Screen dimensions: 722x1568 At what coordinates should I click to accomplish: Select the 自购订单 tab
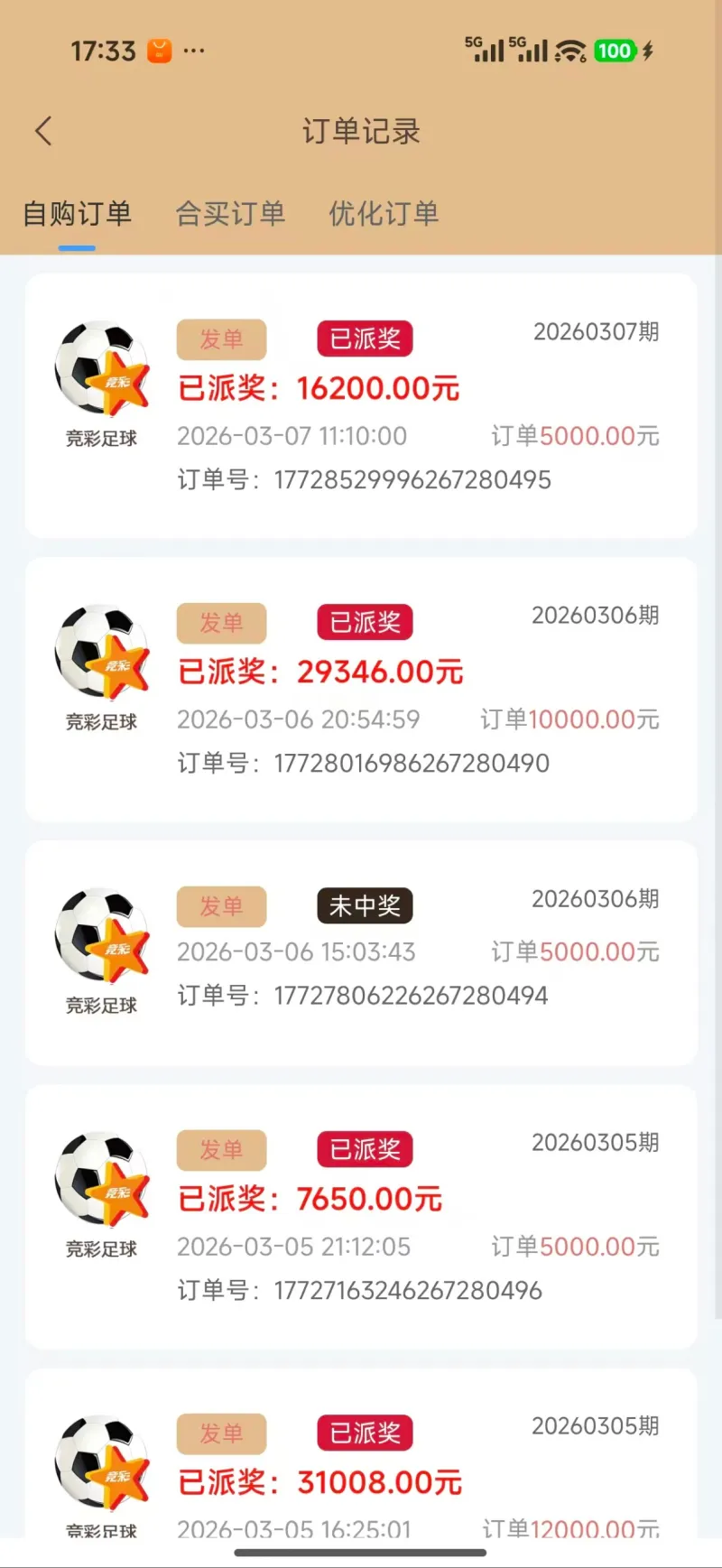tap(78, 214)
